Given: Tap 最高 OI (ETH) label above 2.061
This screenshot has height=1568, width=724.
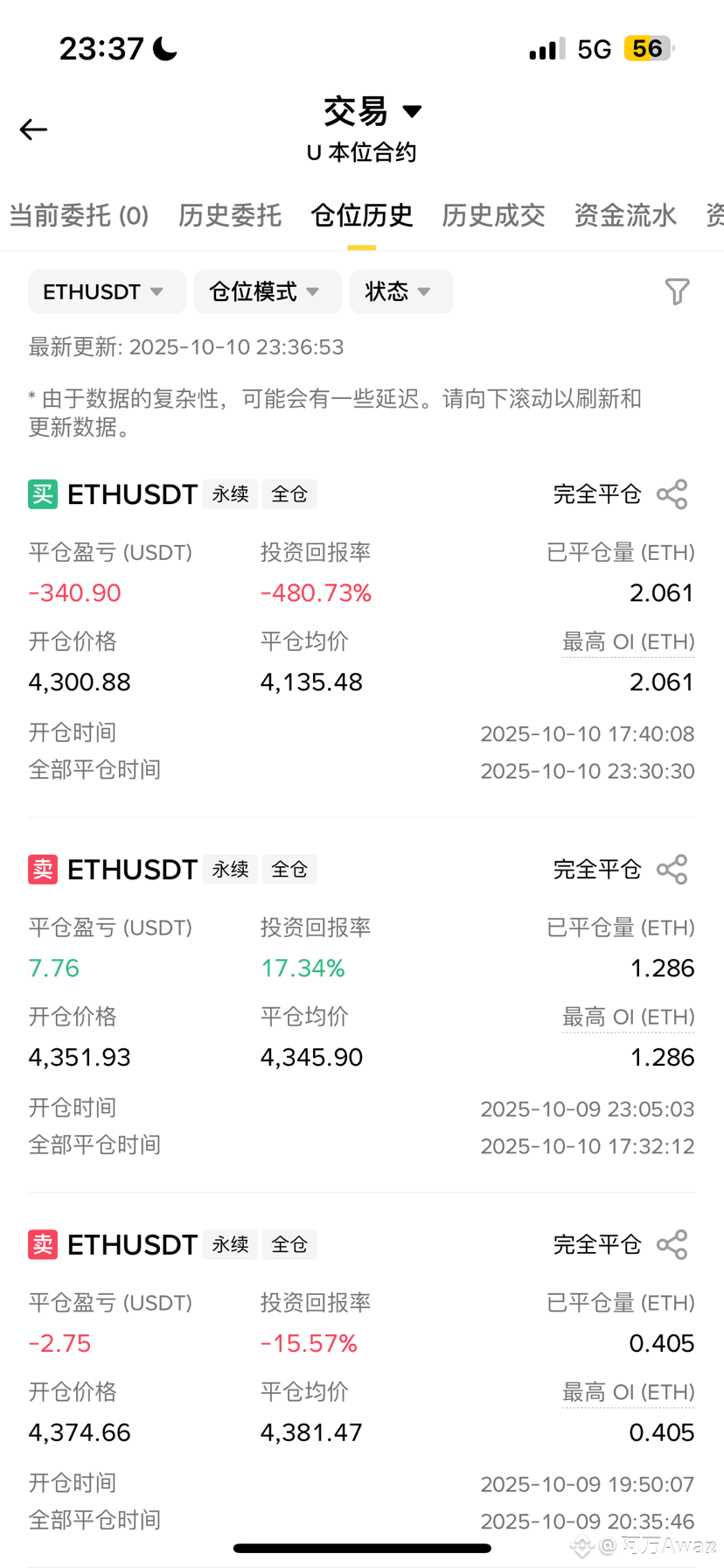Looking at the screenshot, I should pyautogui.click(x=628, y=642).
